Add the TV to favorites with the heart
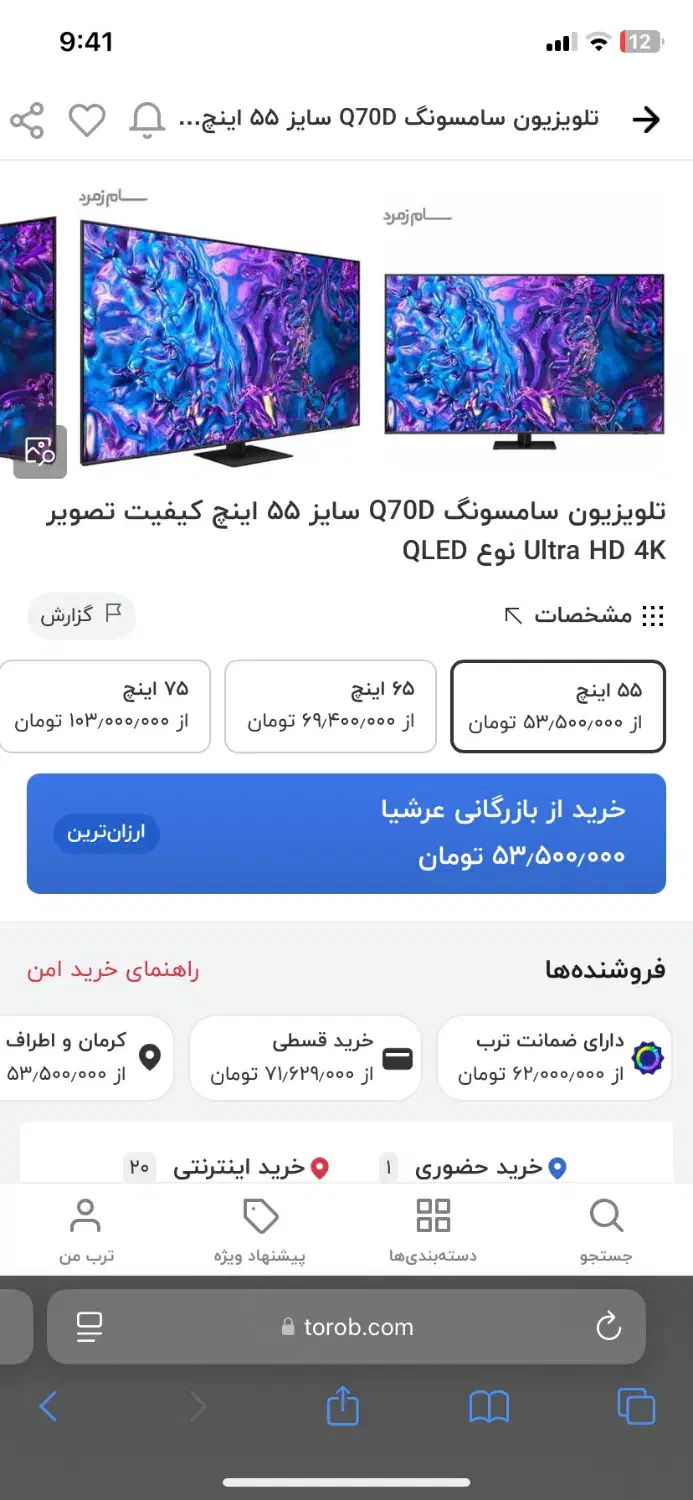The width and height of the screenshot is (693, 1500). 87,120
